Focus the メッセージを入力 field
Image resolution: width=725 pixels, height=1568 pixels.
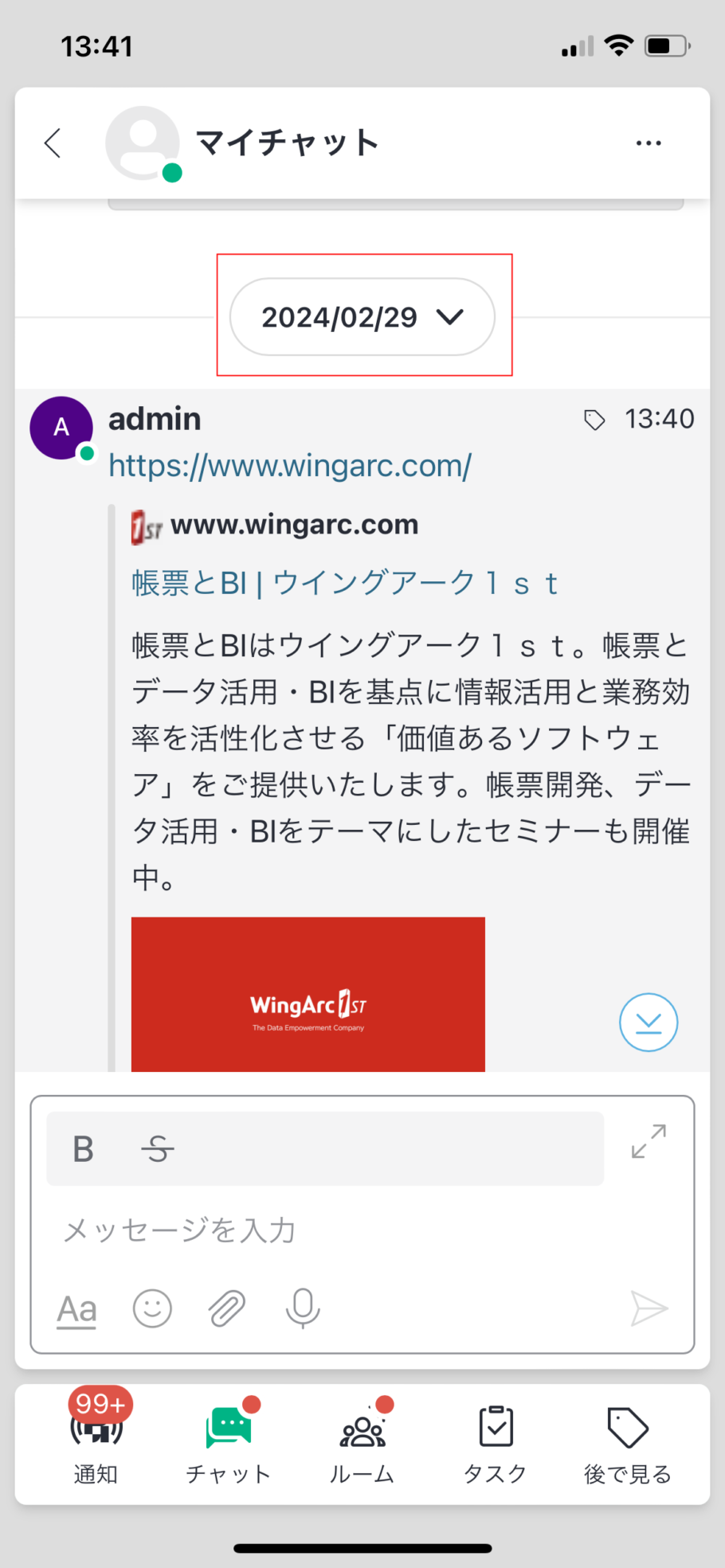point(362,1230)
